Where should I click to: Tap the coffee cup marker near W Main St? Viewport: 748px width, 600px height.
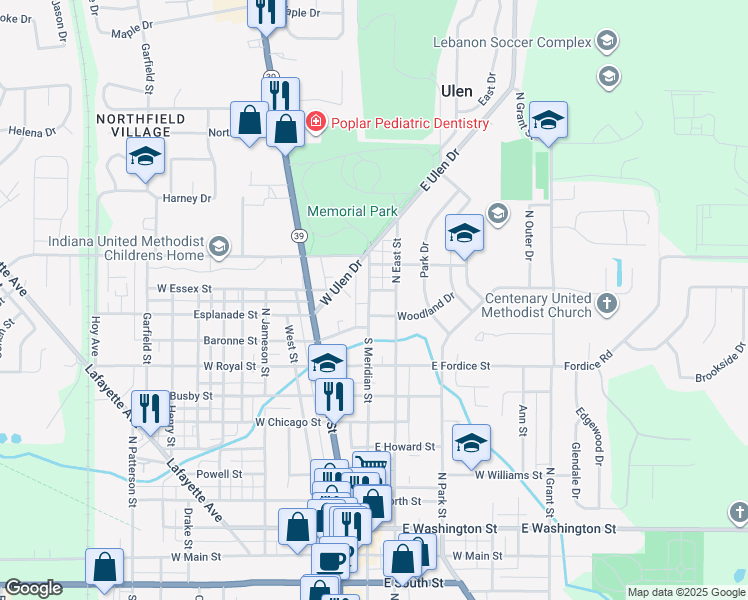pyautogui.click(x=331, y=560)
